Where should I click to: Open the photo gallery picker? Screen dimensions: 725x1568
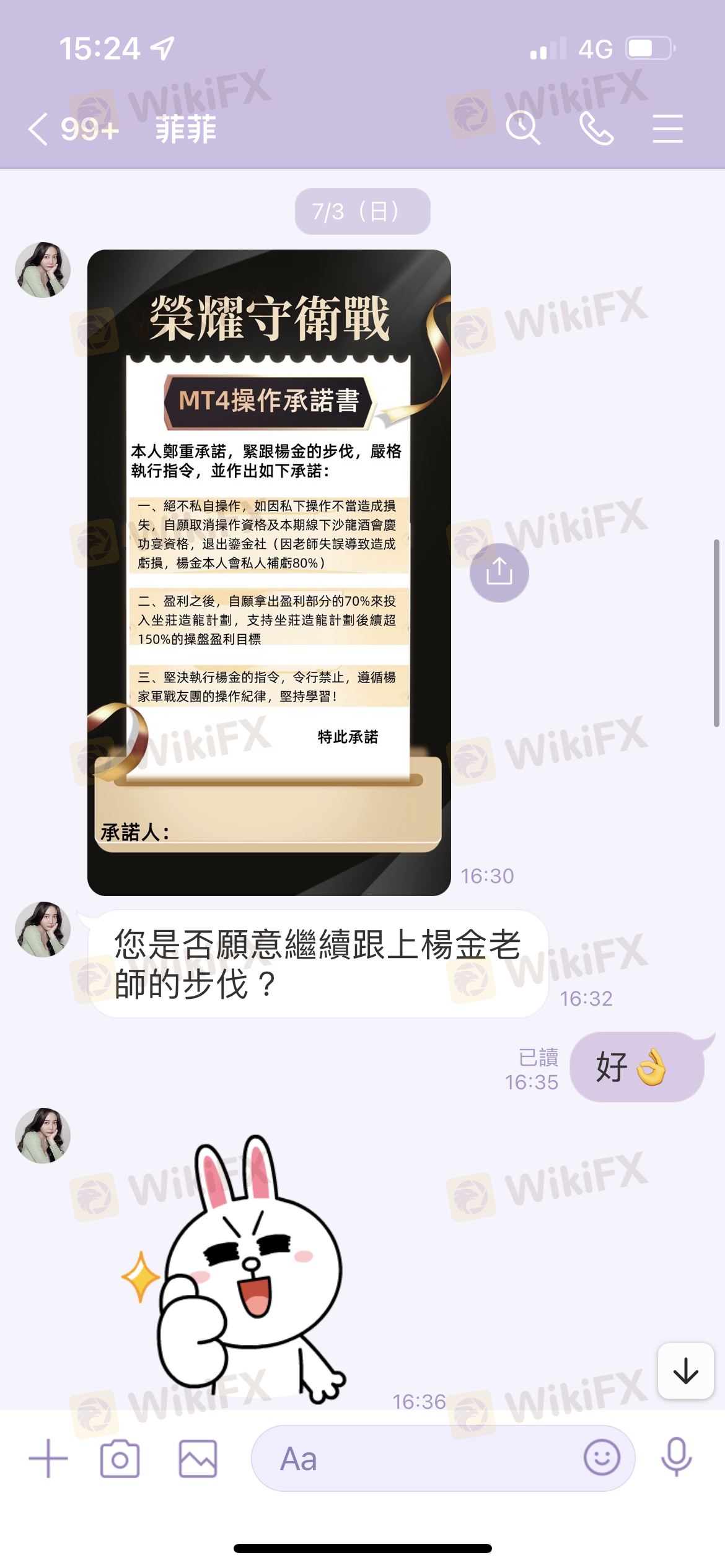click(198, 1458)
